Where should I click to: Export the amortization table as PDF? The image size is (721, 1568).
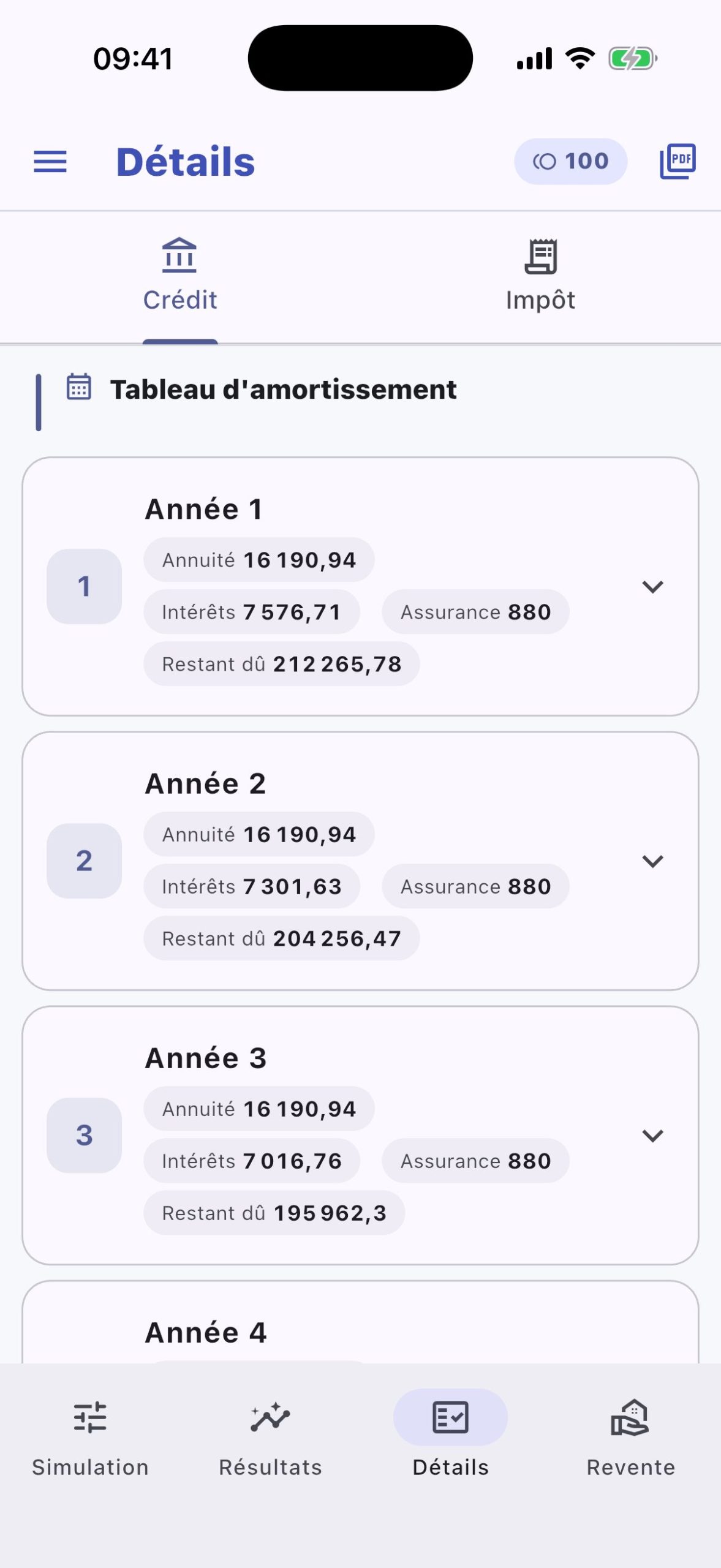[x=678, y=160]
